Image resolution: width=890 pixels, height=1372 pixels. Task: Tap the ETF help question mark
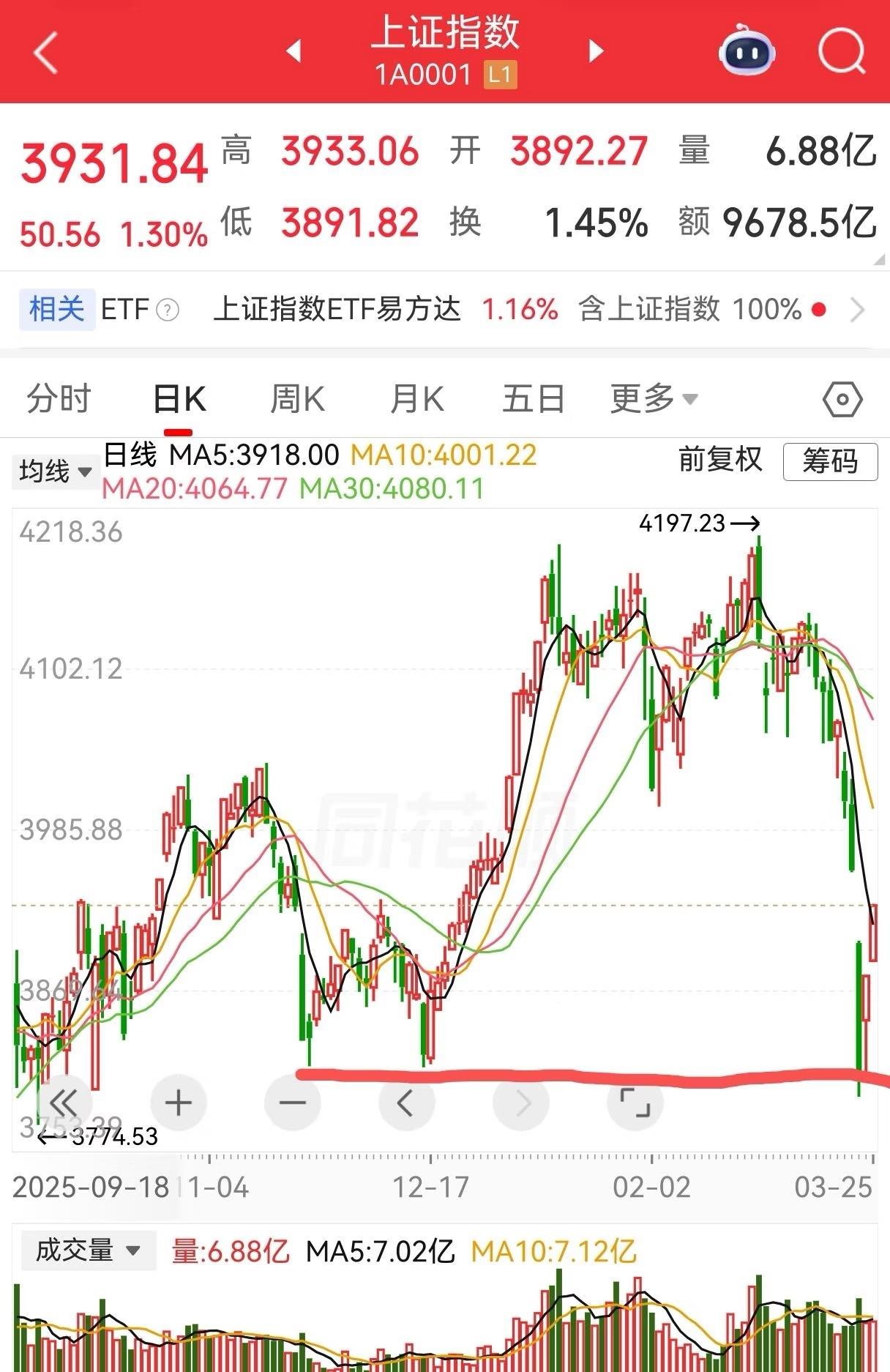coord(168,310)
